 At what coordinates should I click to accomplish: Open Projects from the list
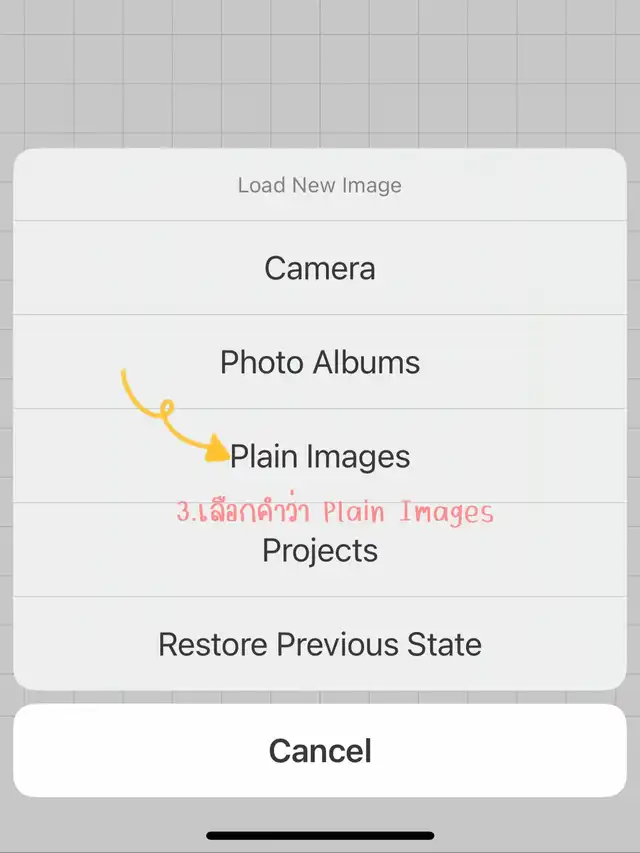click(x=320, y=551)
